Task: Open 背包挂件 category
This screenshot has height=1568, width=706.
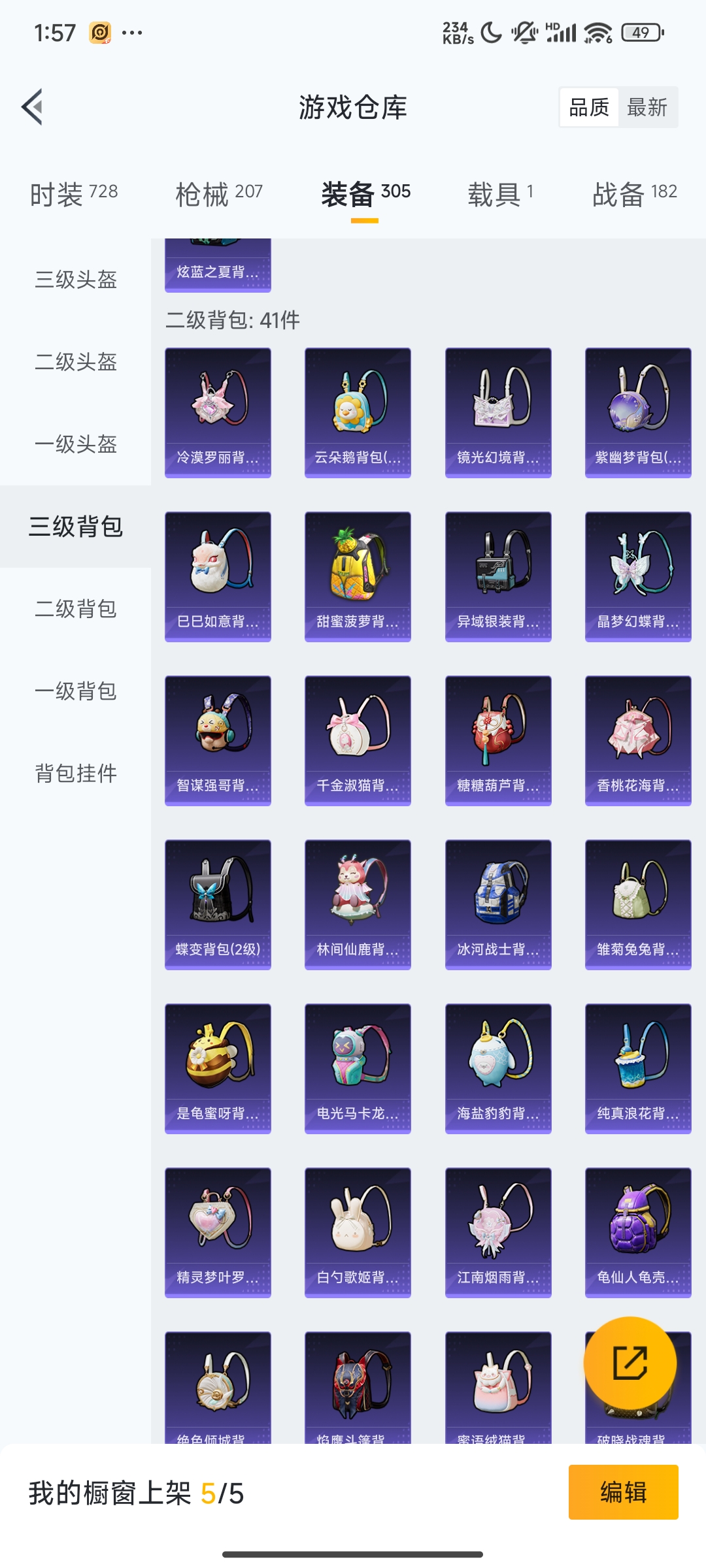Action: [76, 774]
